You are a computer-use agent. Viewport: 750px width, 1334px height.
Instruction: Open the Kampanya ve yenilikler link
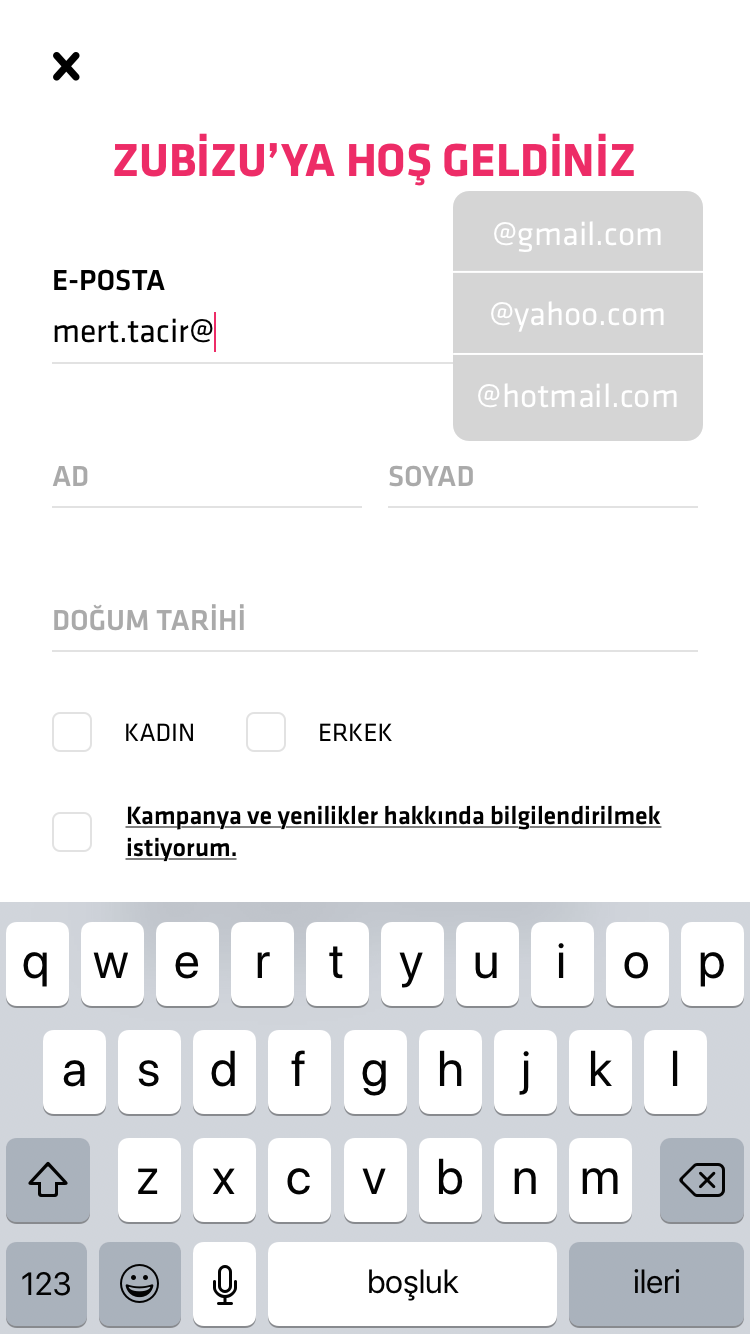pos(393,832)
